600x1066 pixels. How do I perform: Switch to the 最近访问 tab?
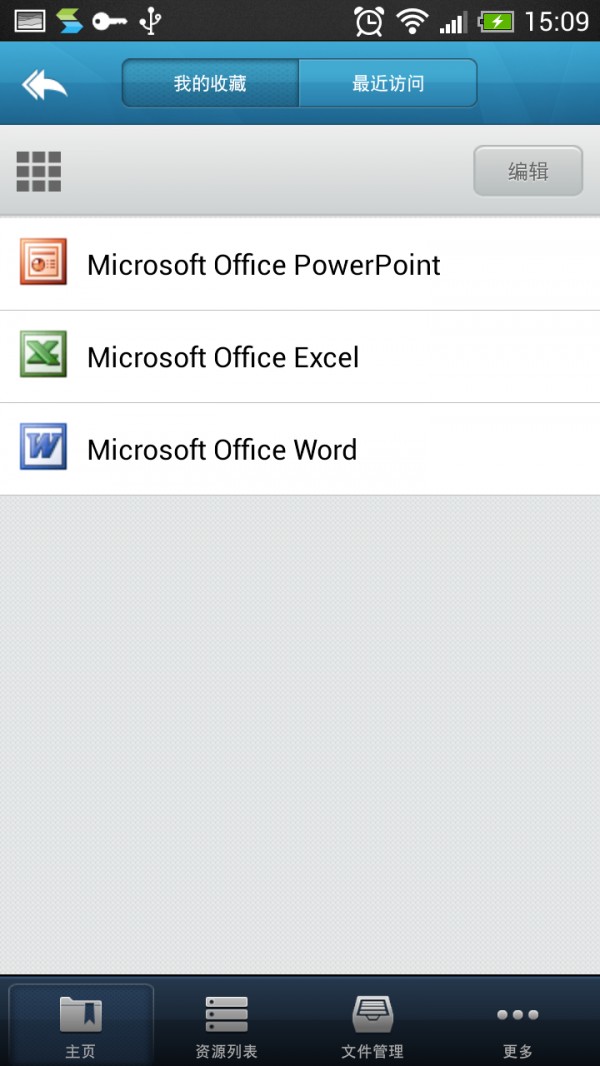388,84
